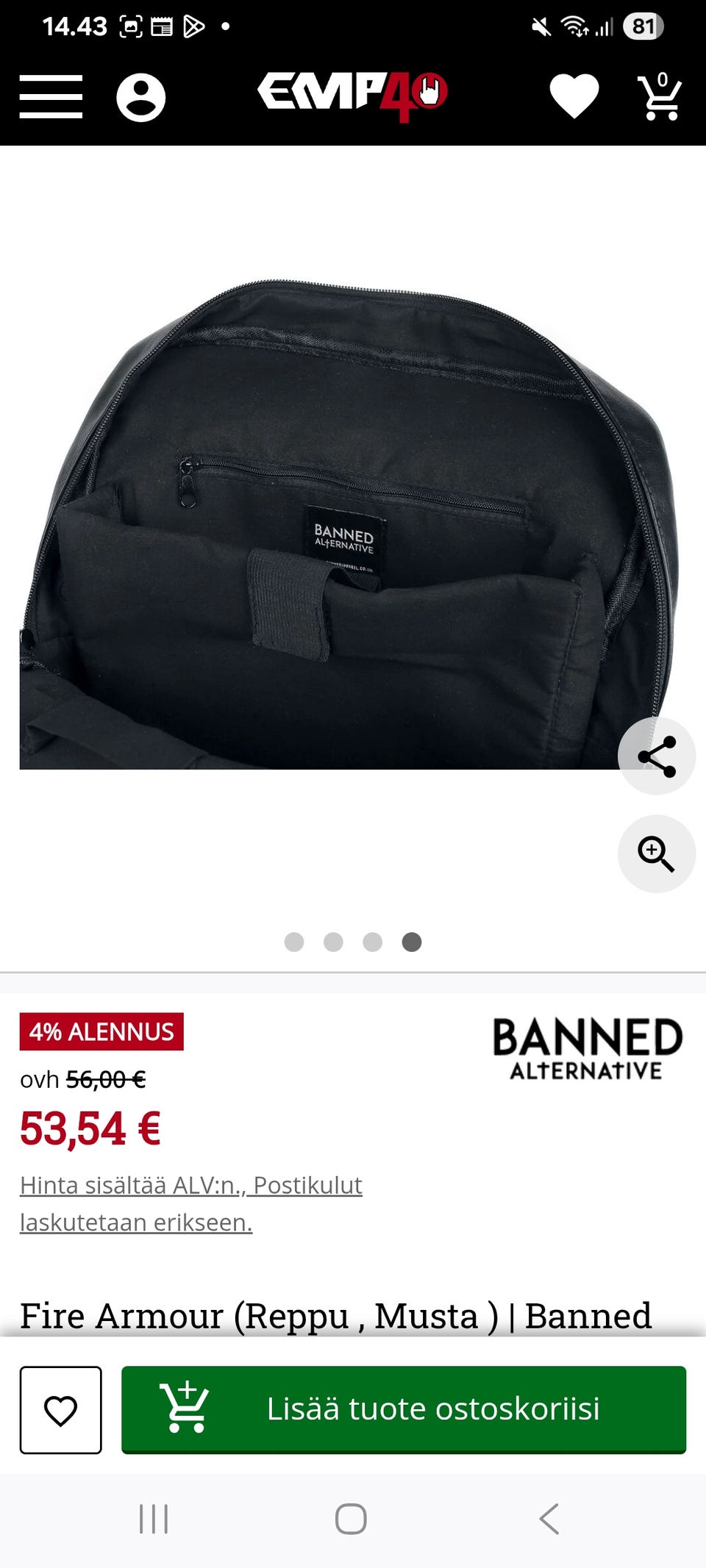
Task: Go back with system back button
Action: [x=549, y=1519]
